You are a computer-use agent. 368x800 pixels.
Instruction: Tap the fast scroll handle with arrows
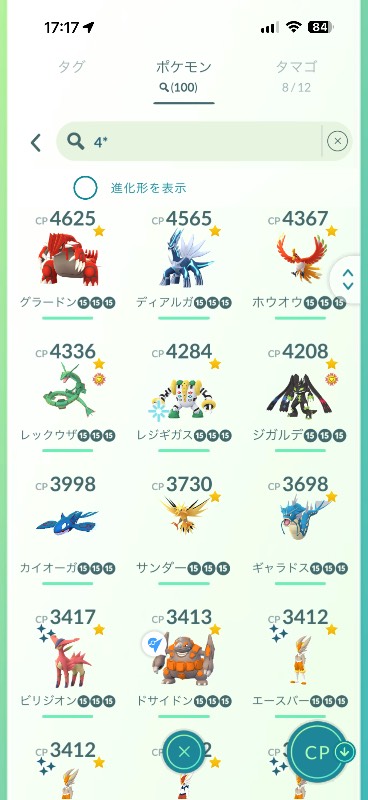(x=349, y=280)
